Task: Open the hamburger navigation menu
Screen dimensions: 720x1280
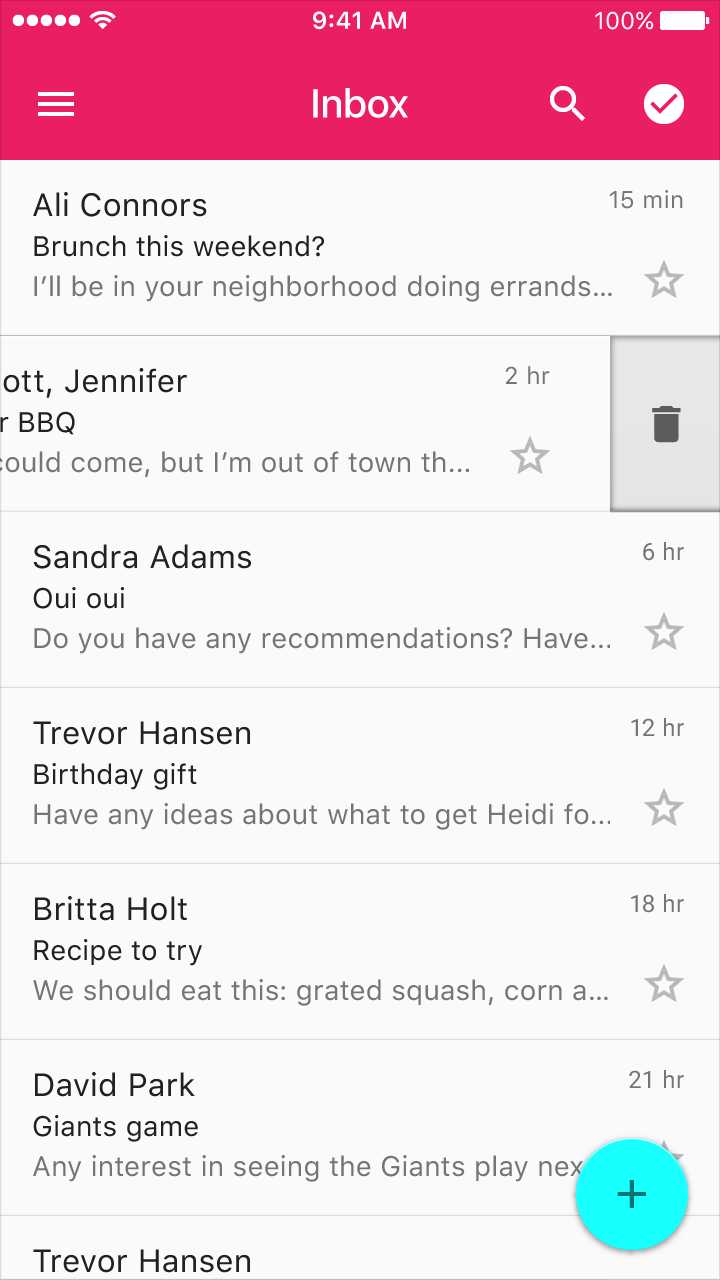Action: pyautogui.click(x=56, y=104)
